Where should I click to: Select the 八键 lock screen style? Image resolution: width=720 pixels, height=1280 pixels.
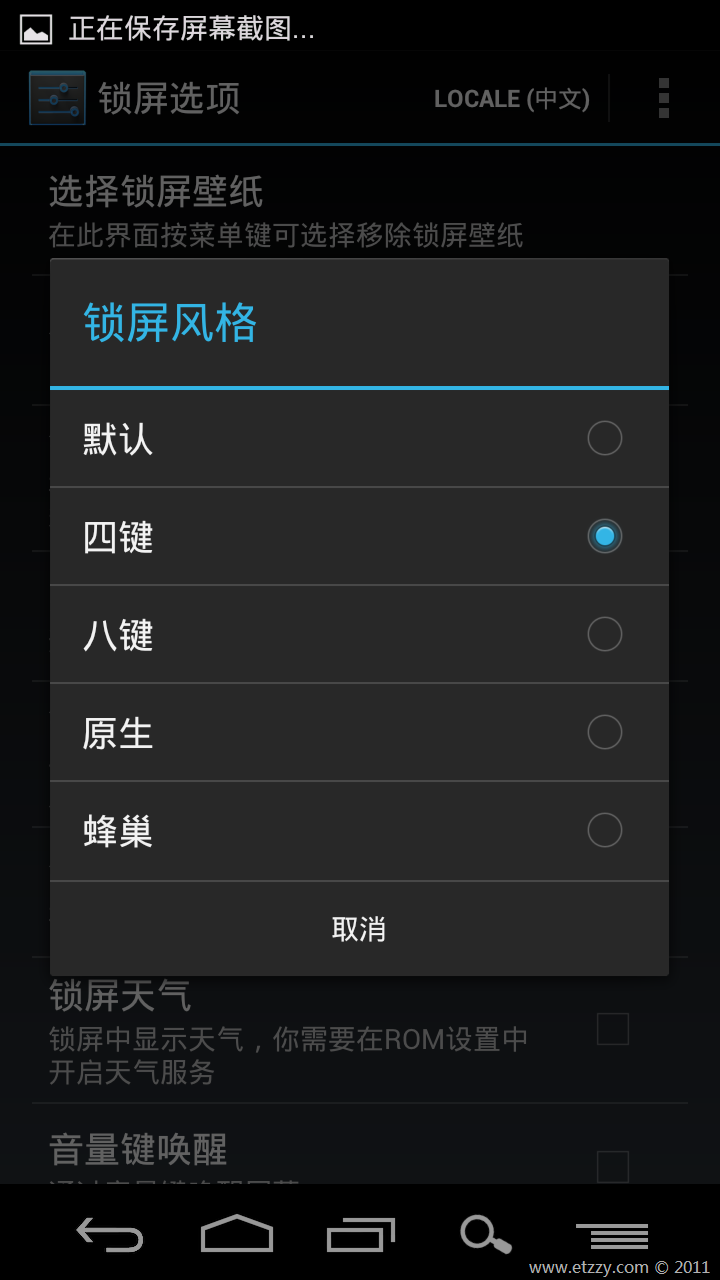pos(359,634)
